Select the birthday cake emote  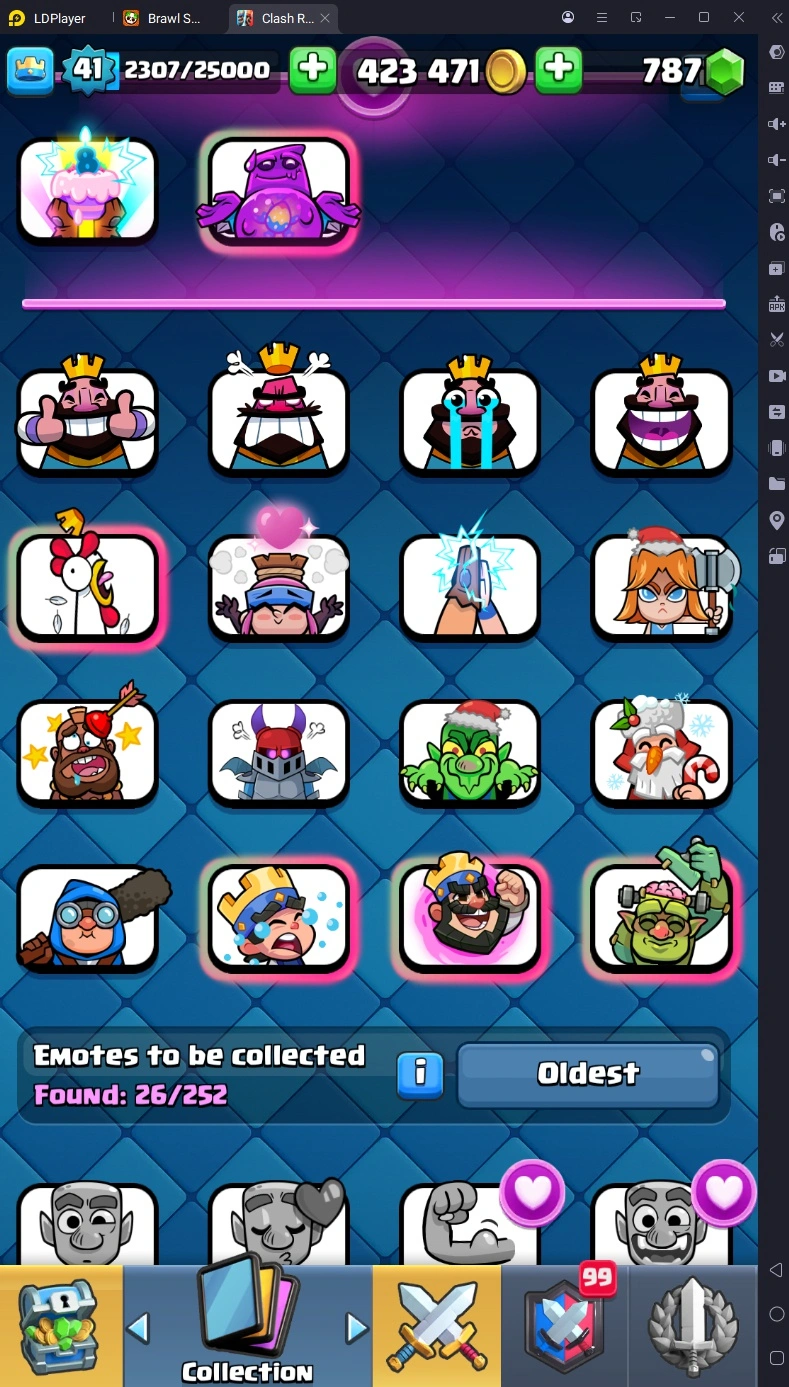(x=88, y=190)
